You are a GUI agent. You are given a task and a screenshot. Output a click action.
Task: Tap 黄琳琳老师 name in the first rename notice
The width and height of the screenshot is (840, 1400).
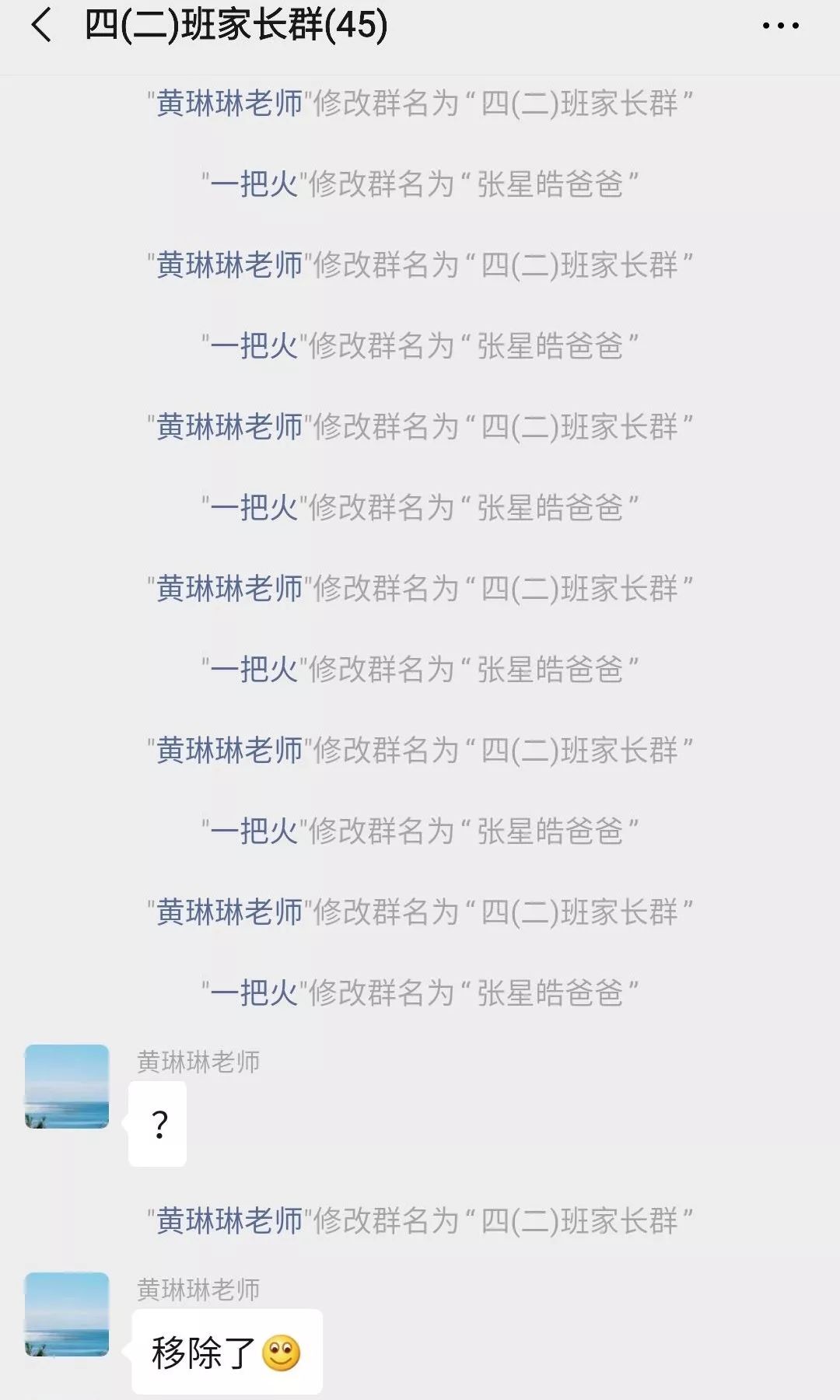click(229, 103)
